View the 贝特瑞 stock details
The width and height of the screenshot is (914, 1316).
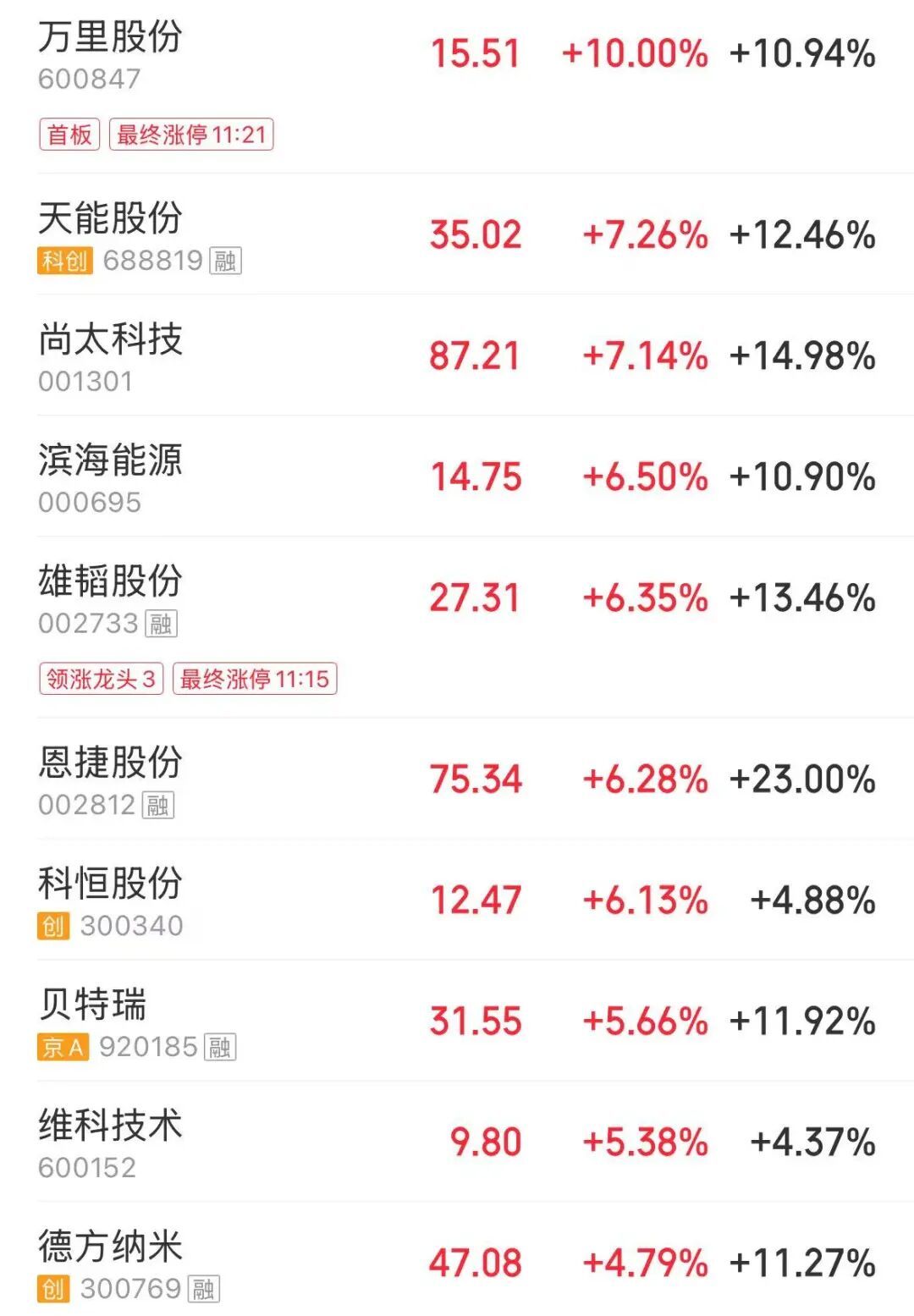point(93,1005)
